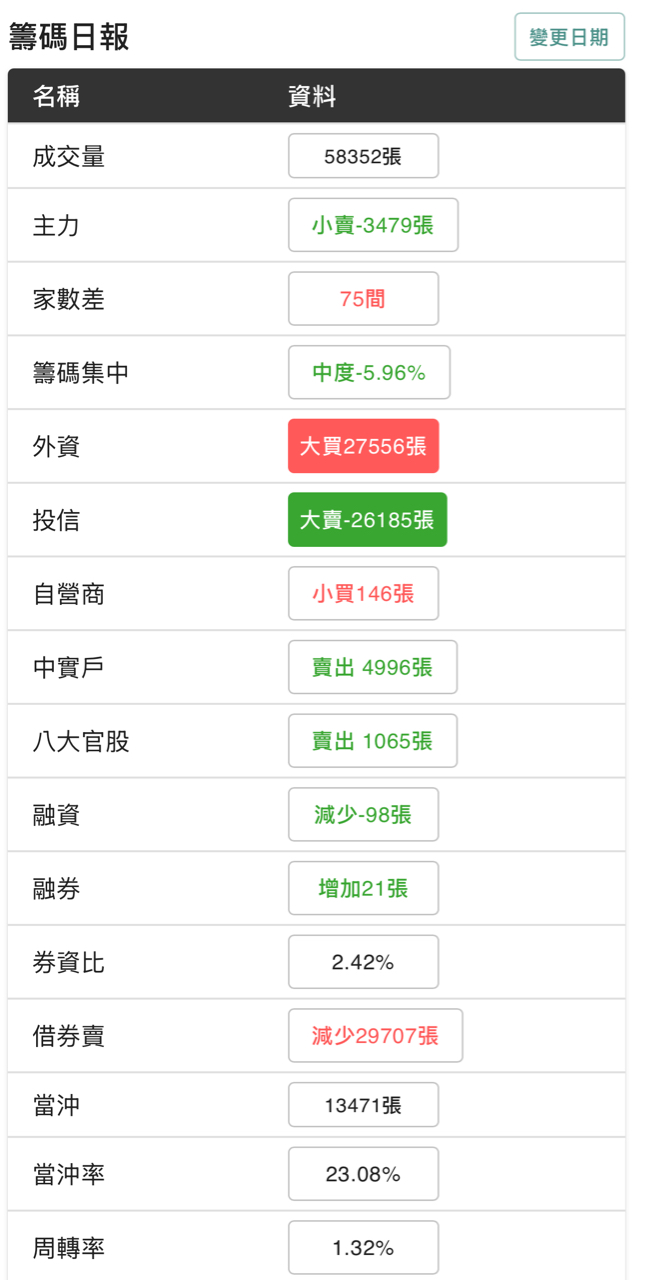
Task: Open the 家數差 75間 button
Action: coord(363,298)
